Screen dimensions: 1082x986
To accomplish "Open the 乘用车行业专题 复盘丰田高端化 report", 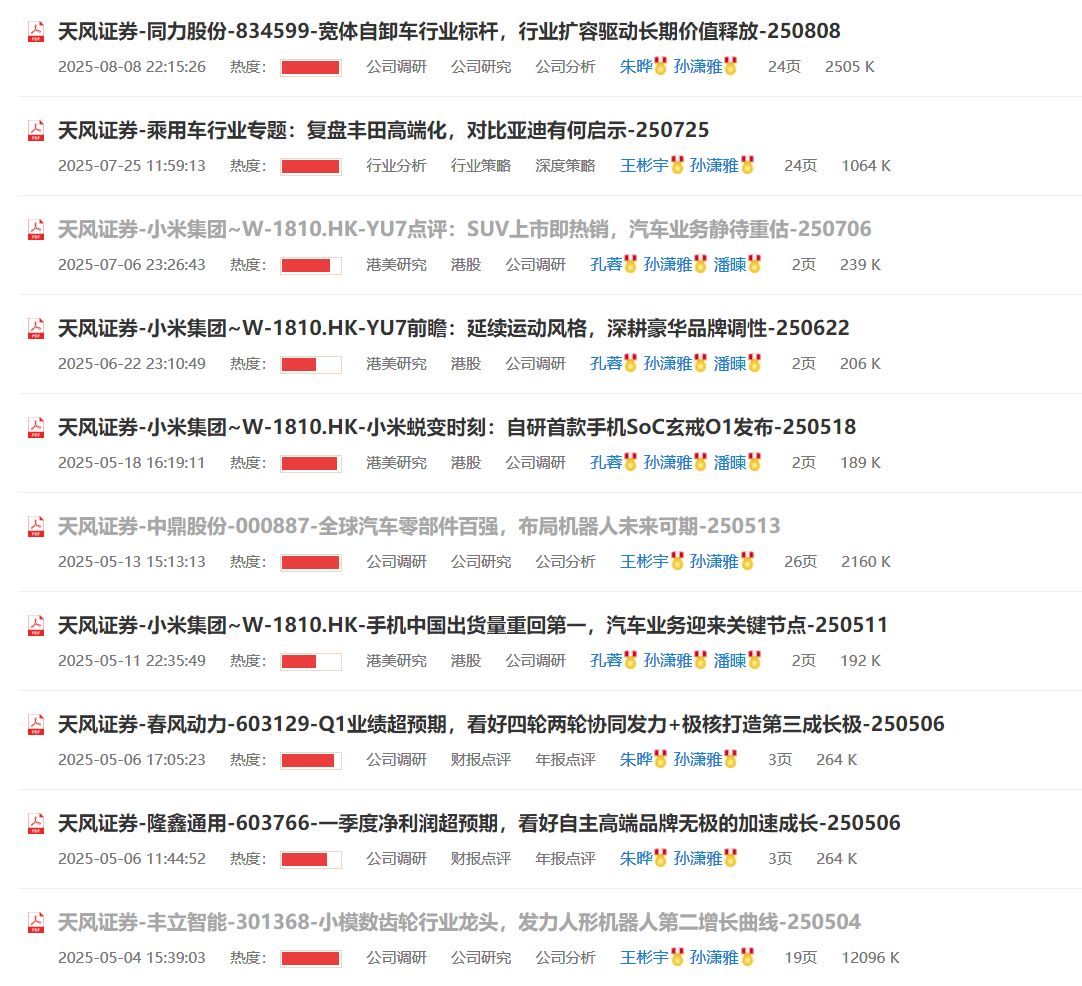I will click(x=383, y=130).
